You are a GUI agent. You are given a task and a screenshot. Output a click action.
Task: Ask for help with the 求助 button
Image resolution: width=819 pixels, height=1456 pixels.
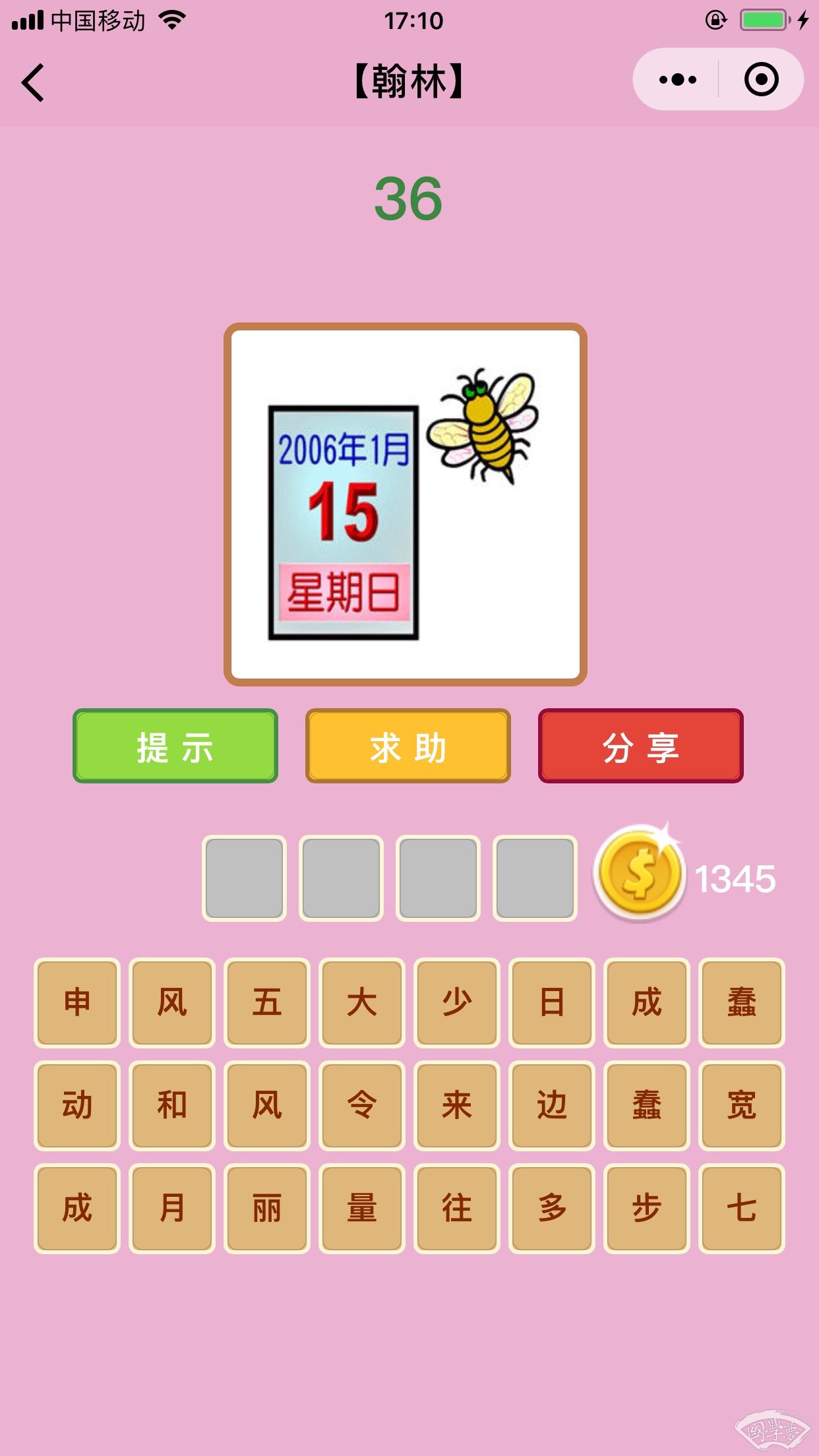408,746
